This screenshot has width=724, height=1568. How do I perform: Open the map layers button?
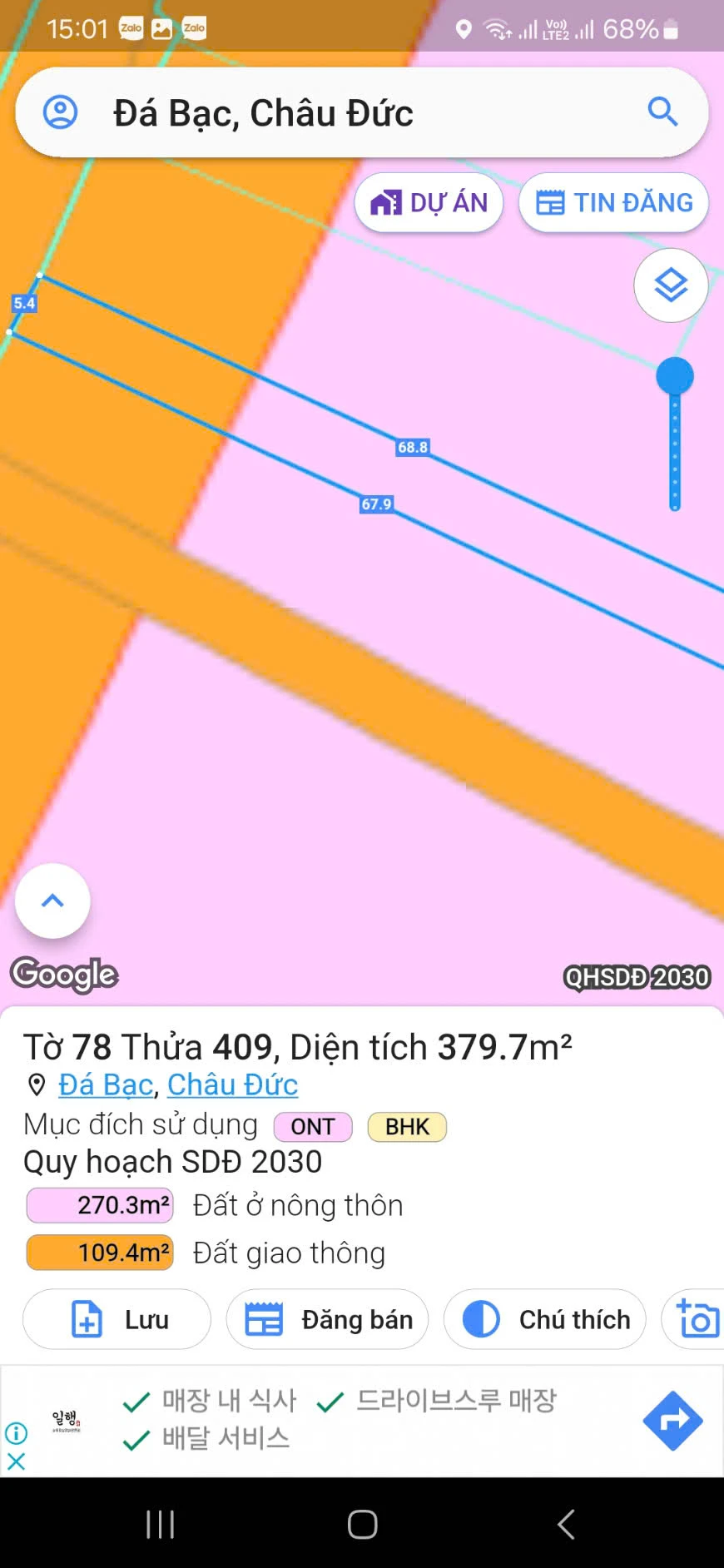point(671,285)
